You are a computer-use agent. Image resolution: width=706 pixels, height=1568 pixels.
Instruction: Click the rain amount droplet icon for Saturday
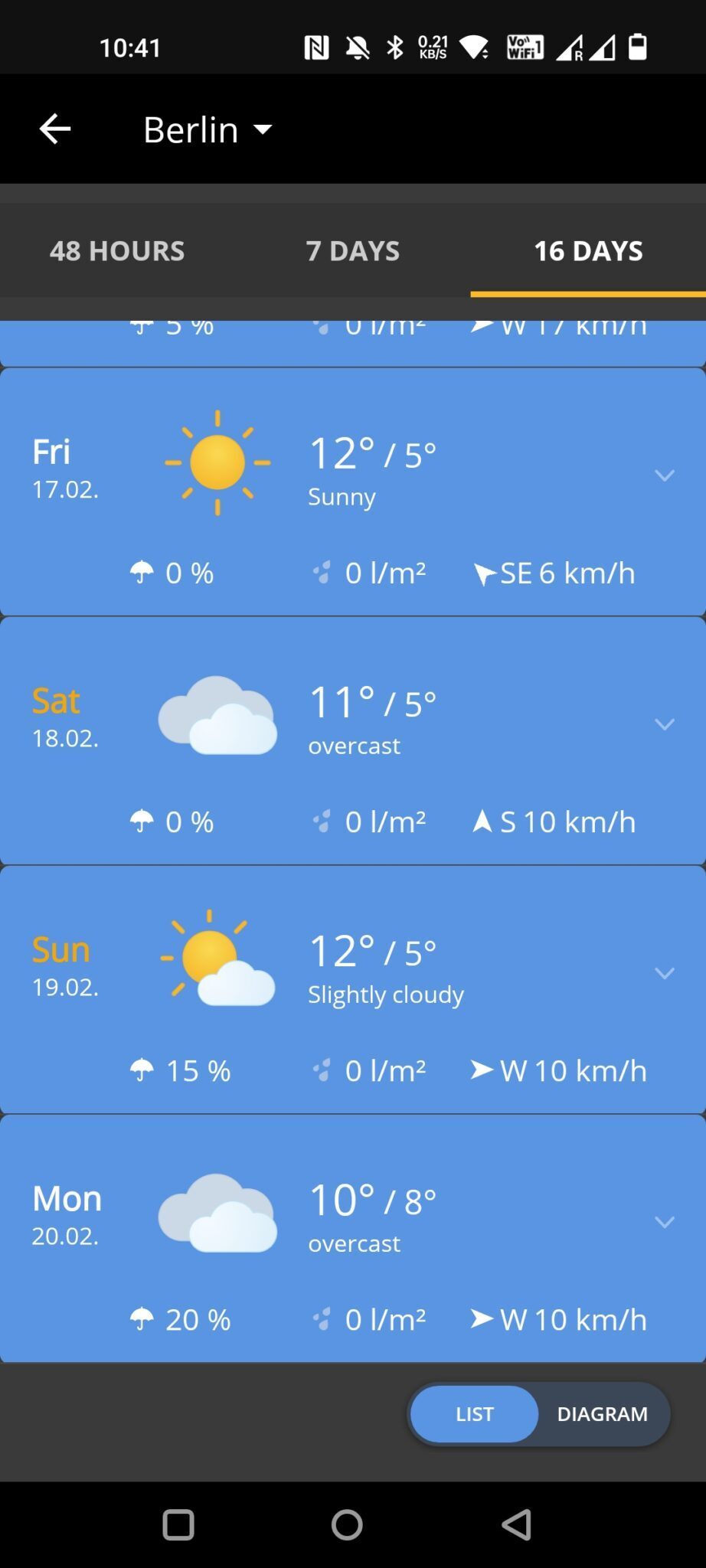[x=324, y=821]
